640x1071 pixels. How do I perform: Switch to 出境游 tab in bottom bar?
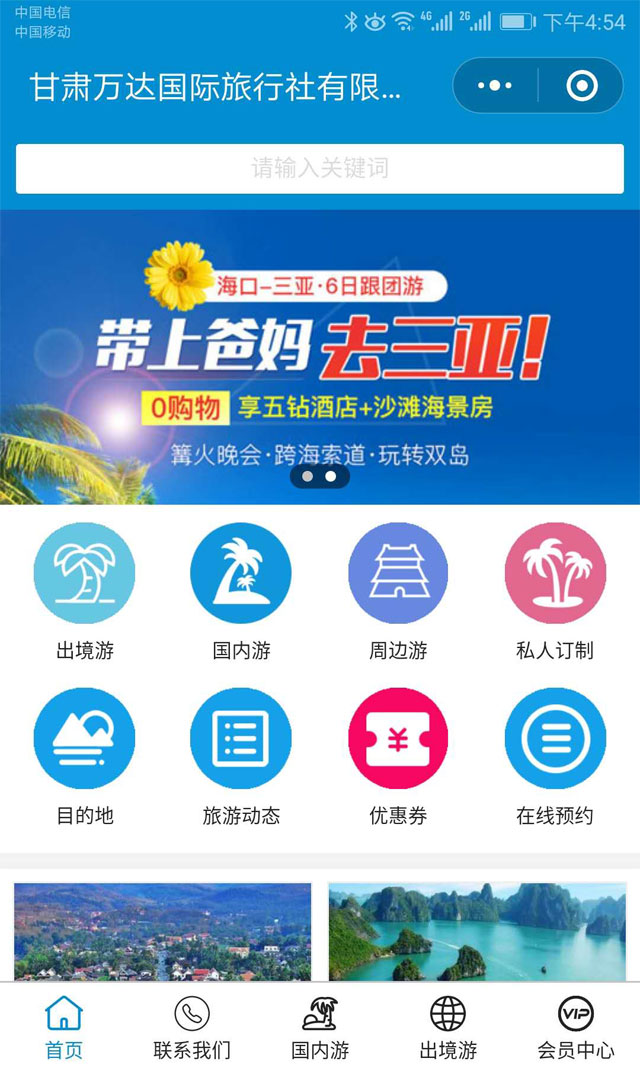pos(448,1028)
